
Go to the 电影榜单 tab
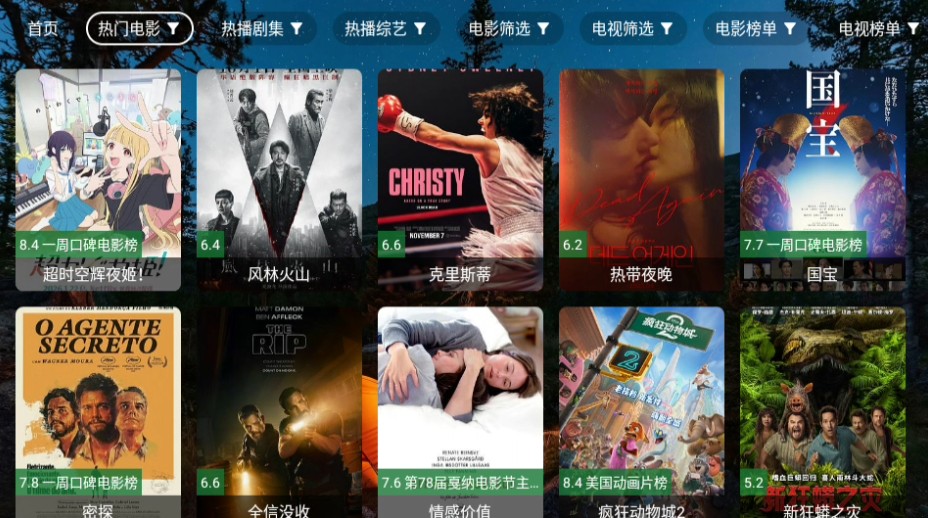[x=755, y=29]
